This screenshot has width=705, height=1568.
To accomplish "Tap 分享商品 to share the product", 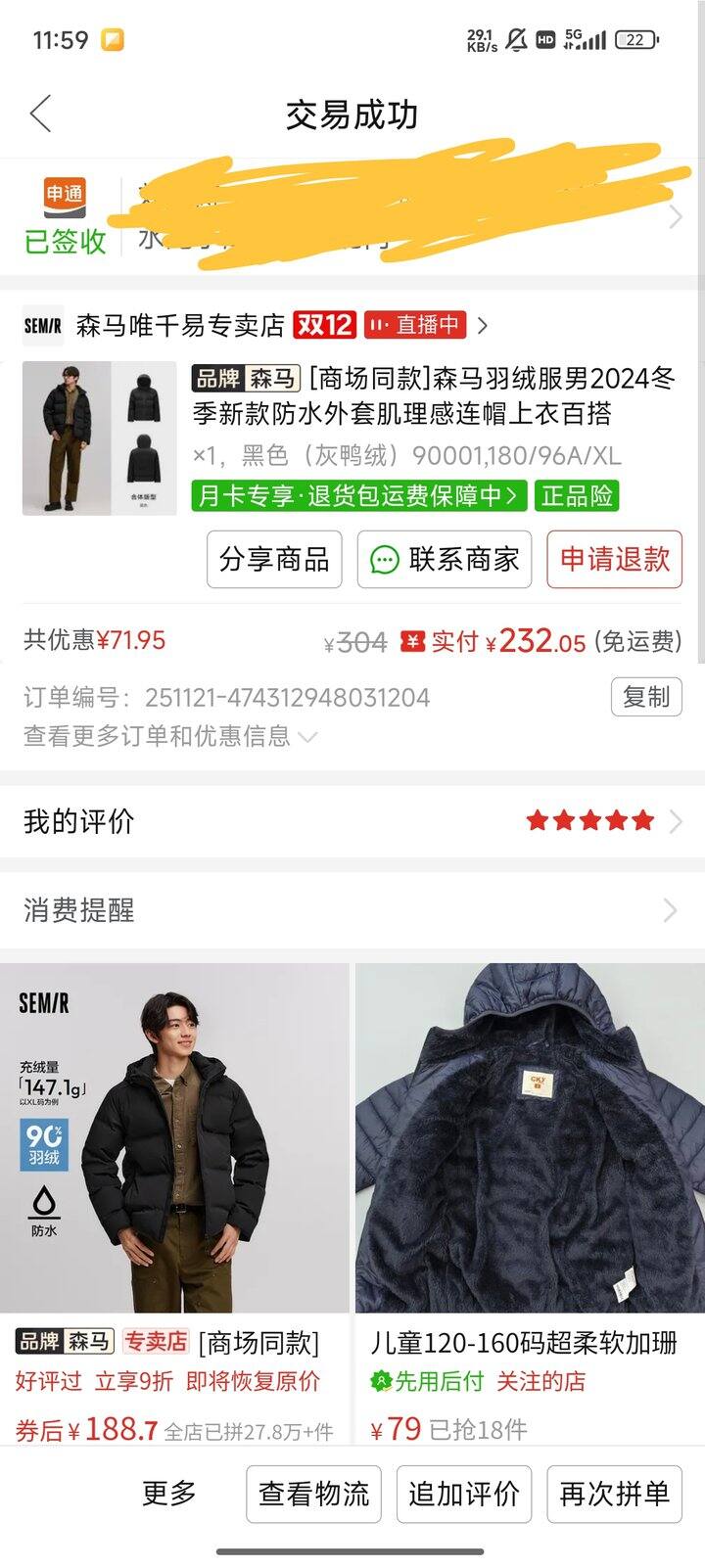I will (x=273, y=560).
